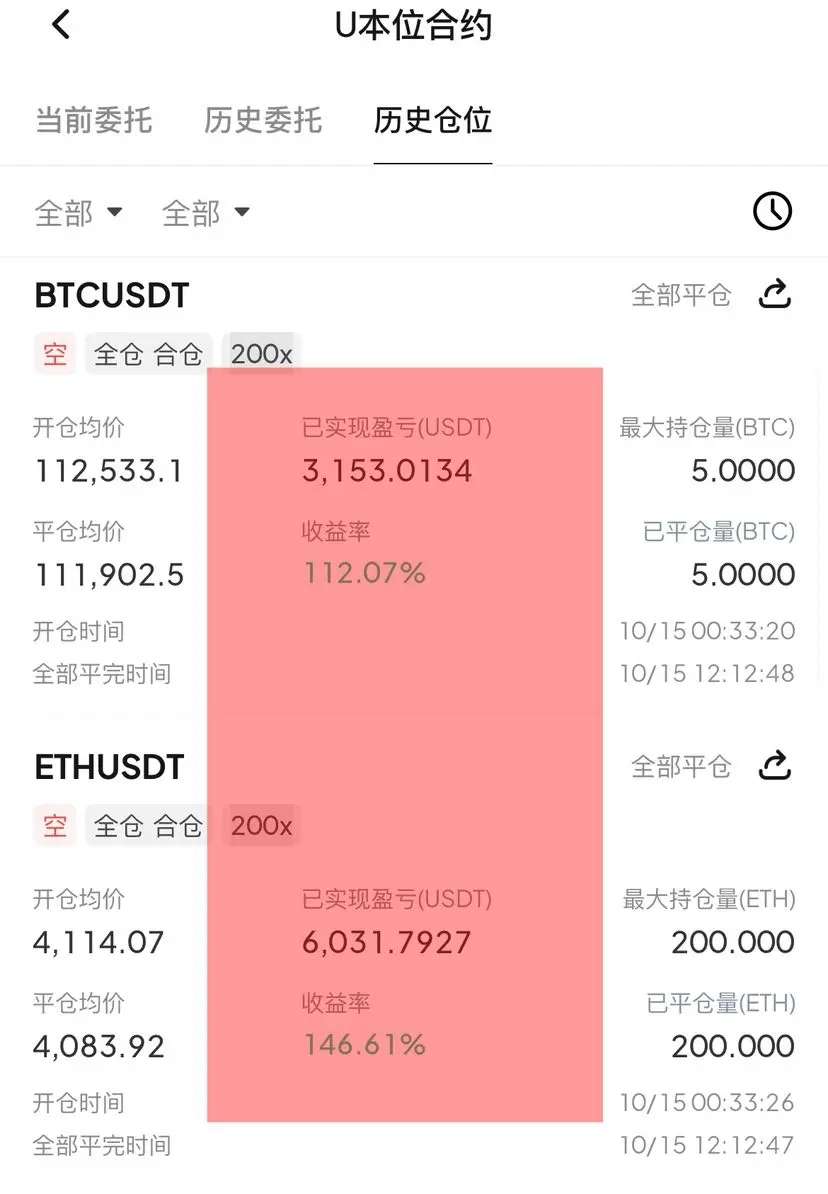The width and height of the screenshot is (828, 1194).
Task: Select the 历史仓位 tab
Action: click(433, 121)
